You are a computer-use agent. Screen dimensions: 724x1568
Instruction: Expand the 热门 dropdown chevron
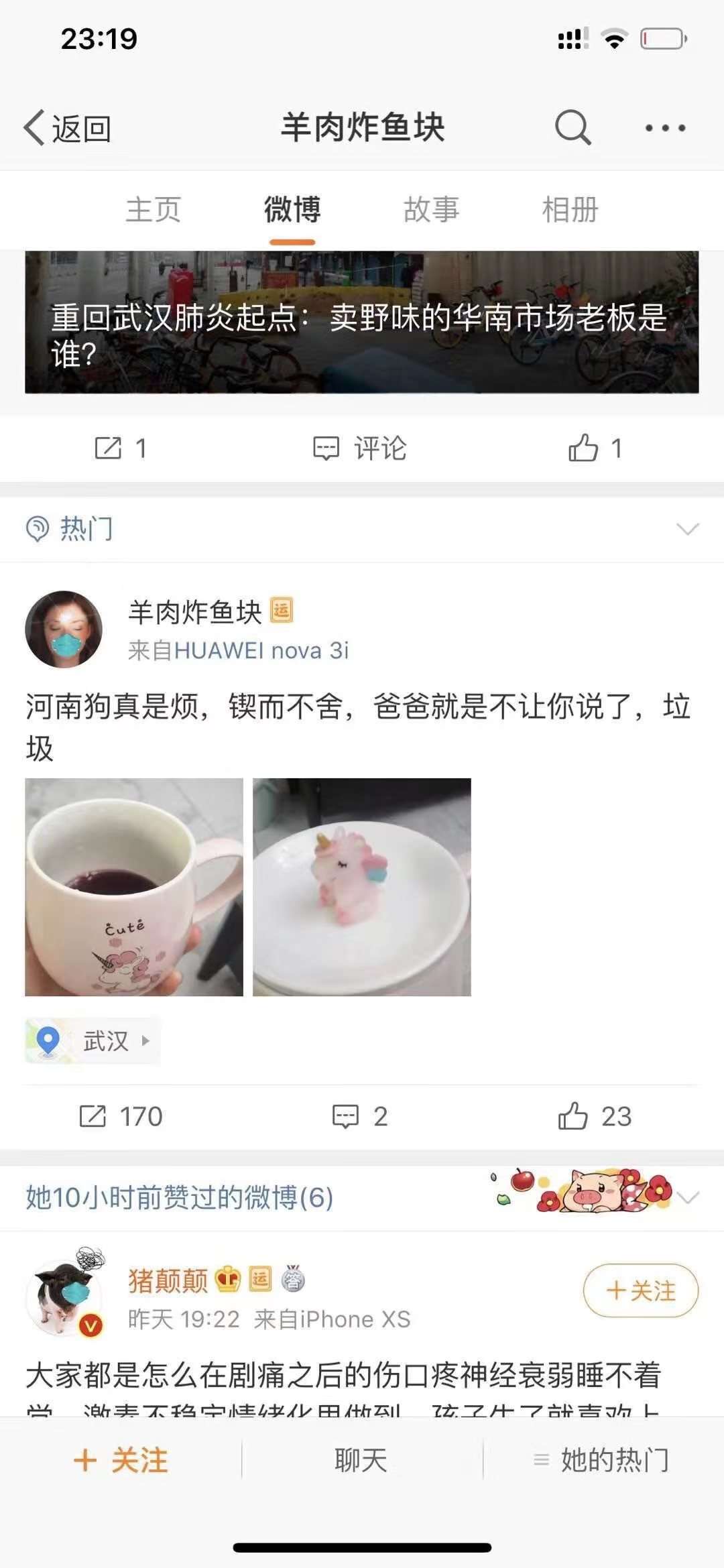click(x=688, y=530)
